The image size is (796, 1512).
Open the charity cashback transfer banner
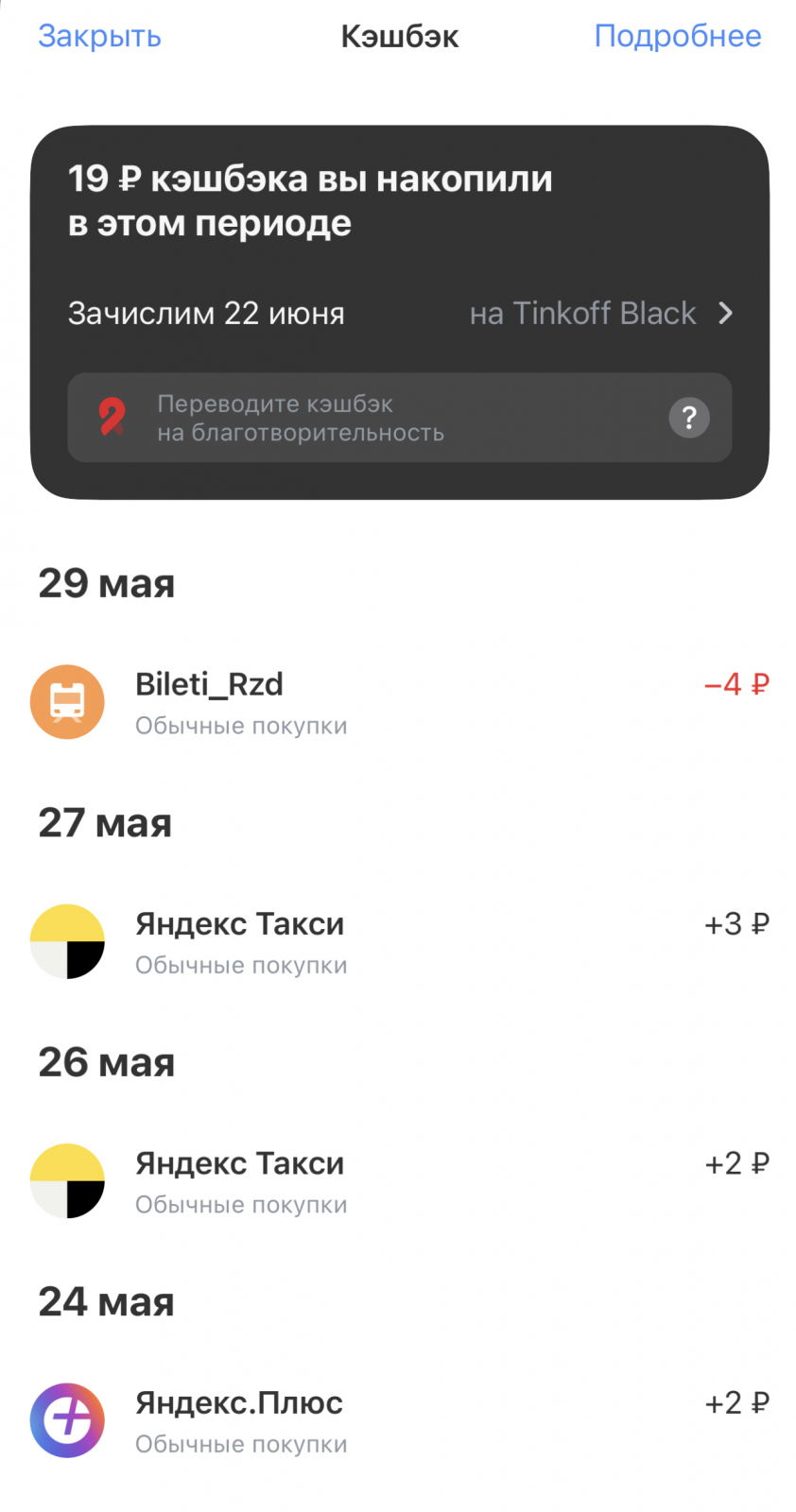[x=359, y=418]
